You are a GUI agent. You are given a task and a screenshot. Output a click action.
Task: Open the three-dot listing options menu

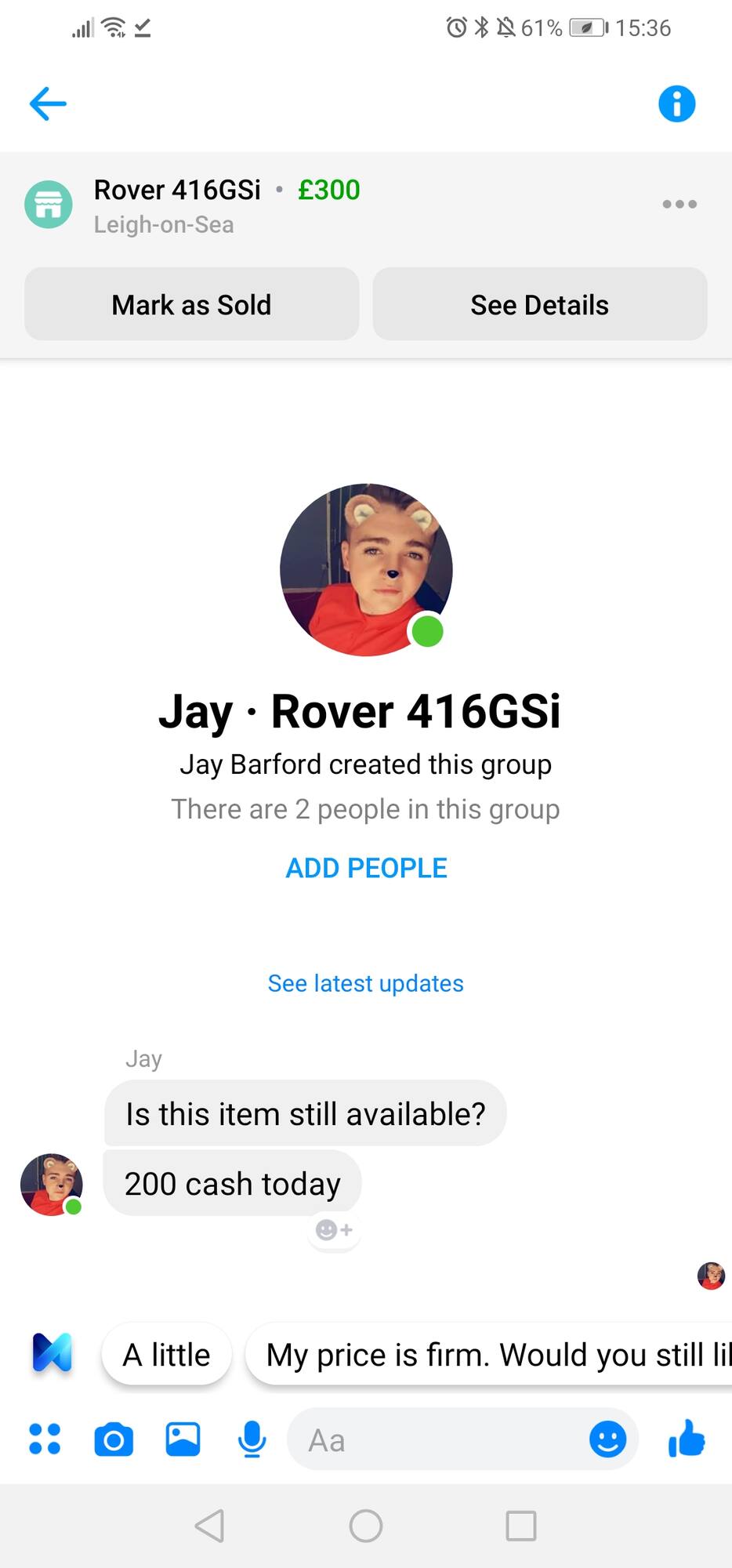[679, 204]
